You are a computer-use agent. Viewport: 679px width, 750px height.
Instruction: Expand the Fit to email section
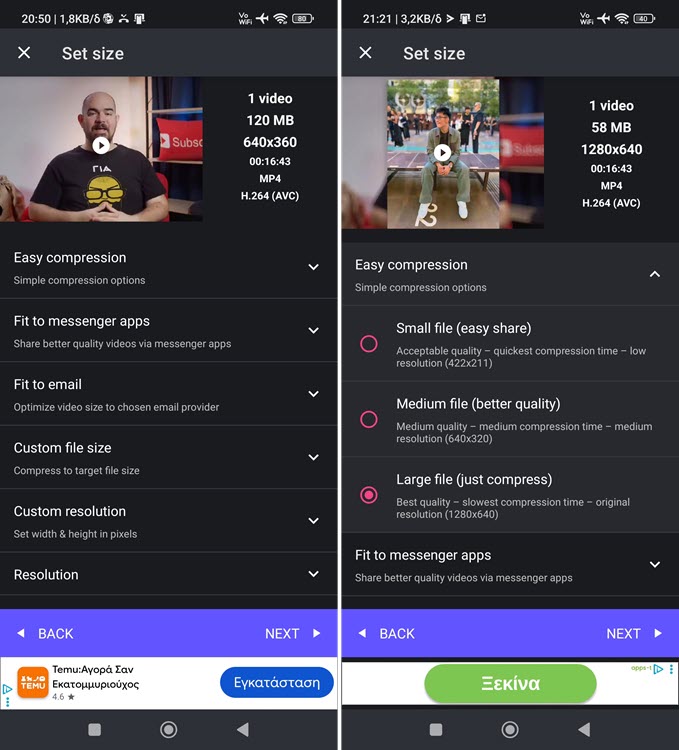click(313, 394)
